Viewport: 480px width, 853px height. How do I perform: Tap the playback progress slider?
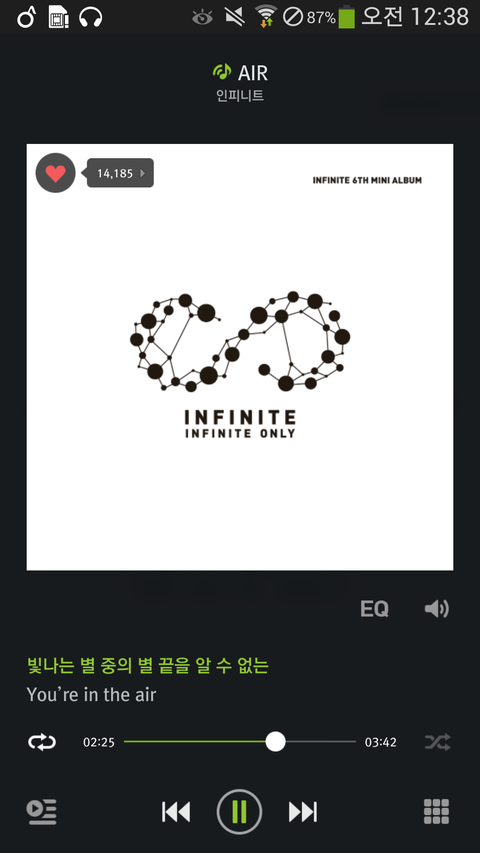tap(240, 741)
